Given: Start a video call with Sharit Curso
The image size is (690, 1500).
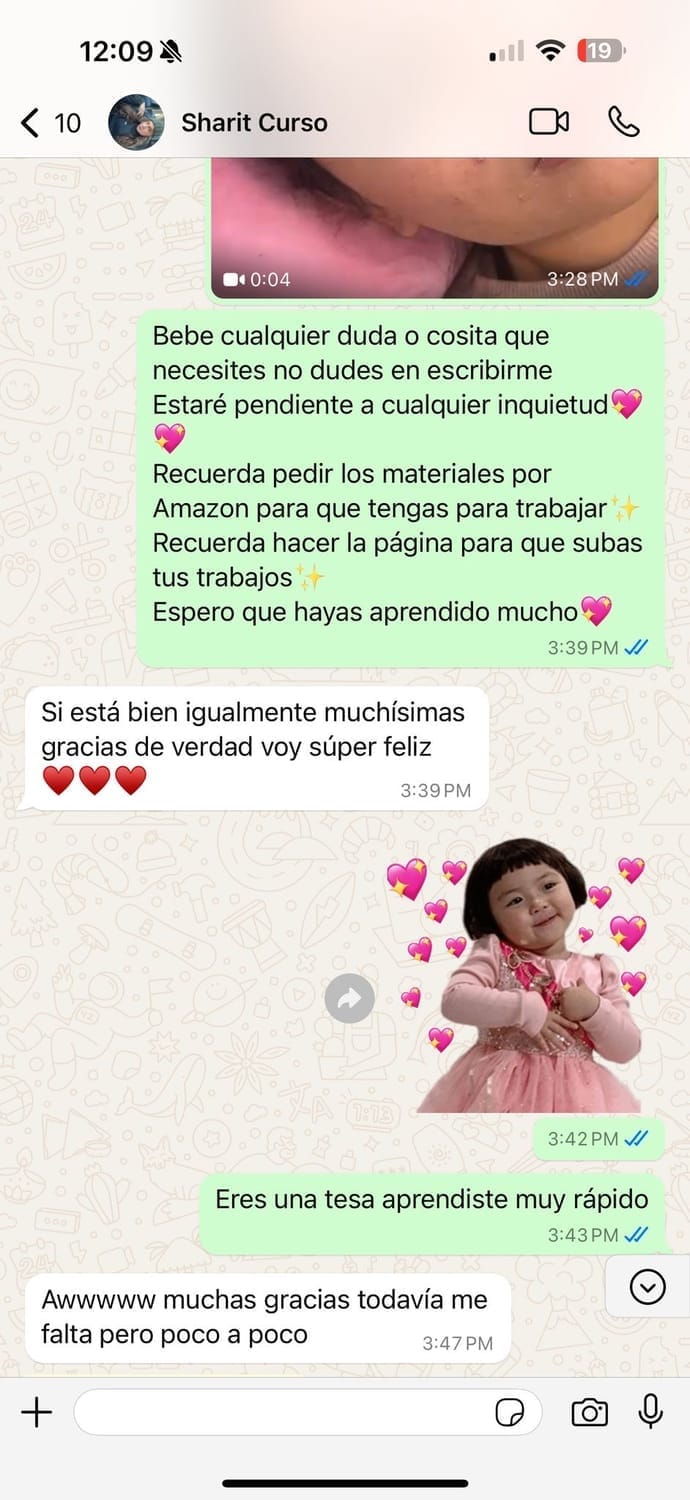Looking at the screenshot, I should pos(548,122).
